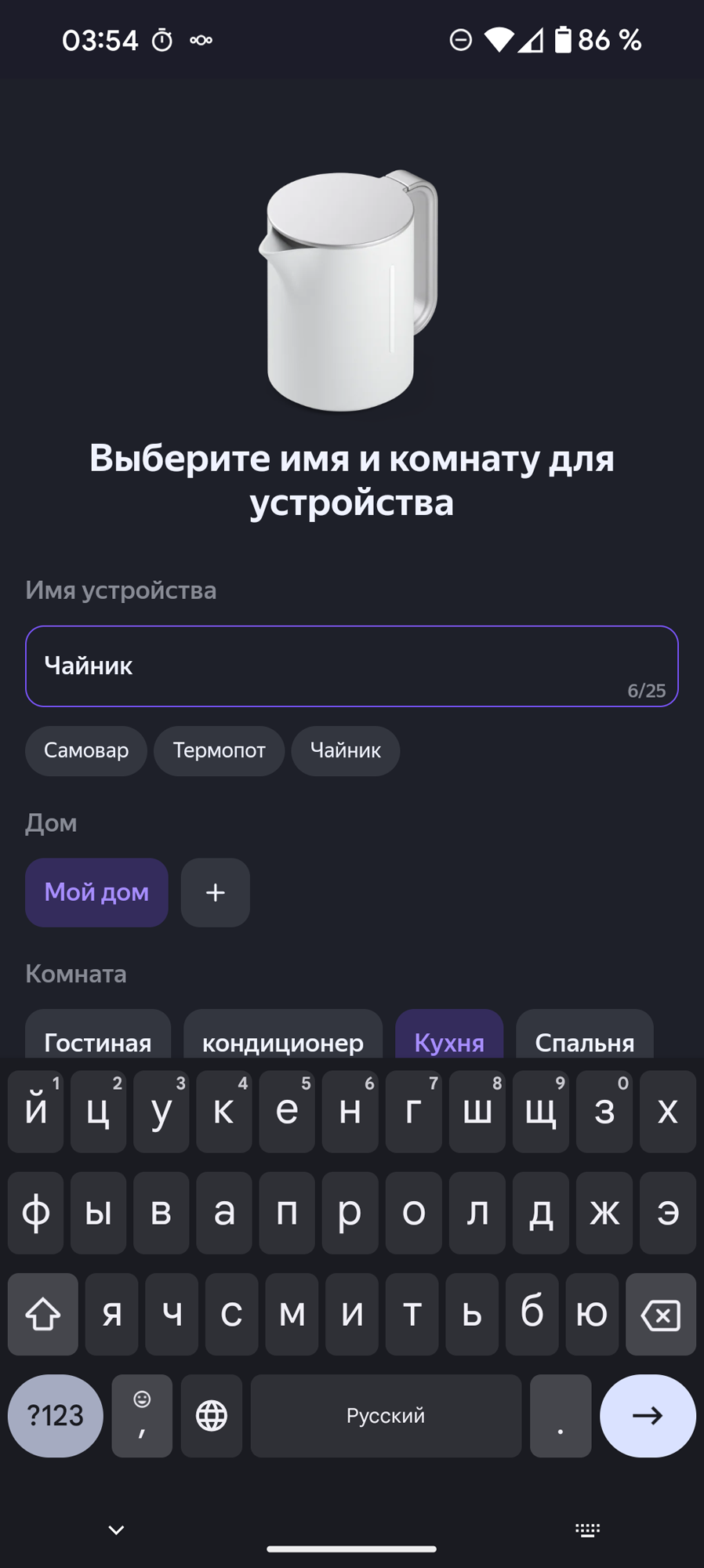The width and height of the screenshot is (704, 1568).
Task: Add a new home with the plus button
Action: (216, 892)
